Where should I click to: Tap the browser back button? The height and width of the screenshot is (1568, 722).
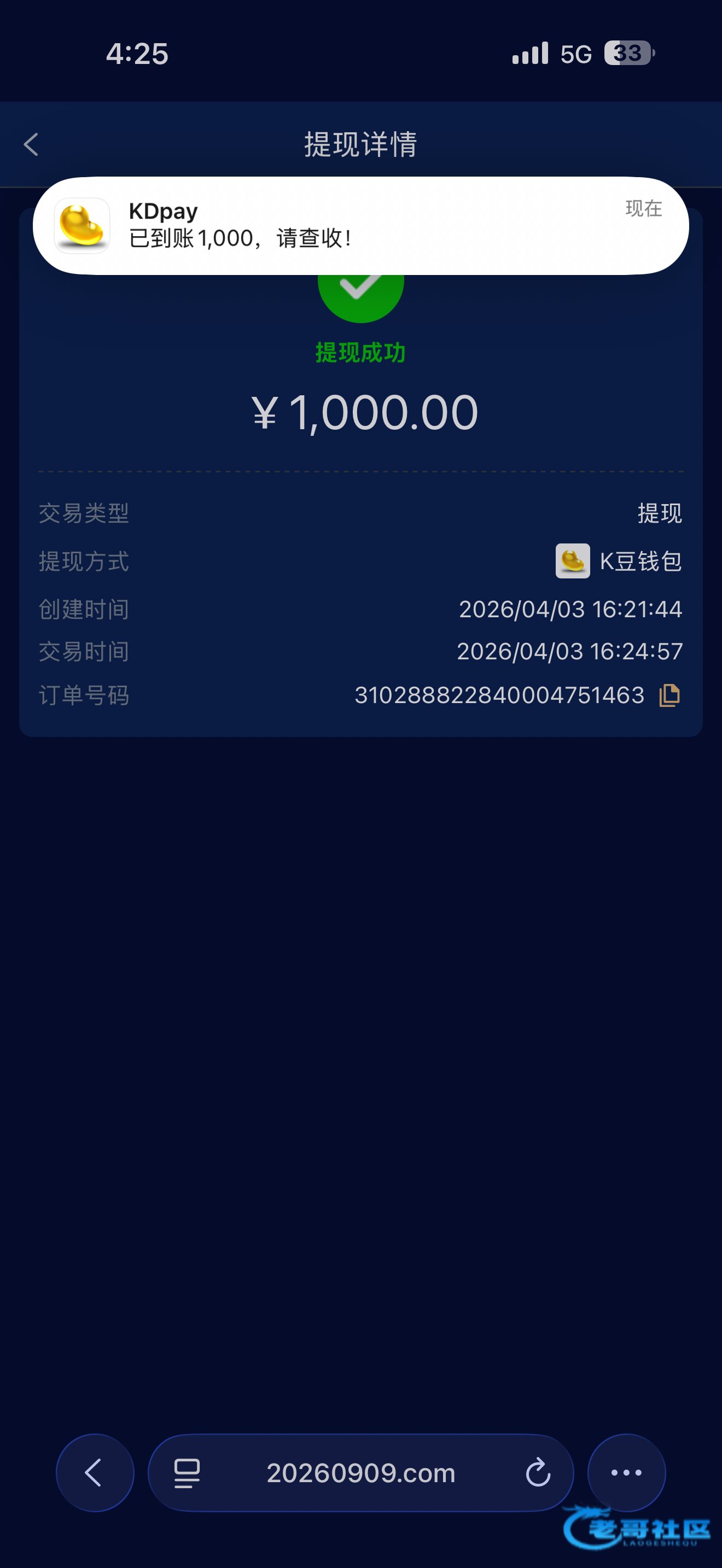[x=95, y=1472]
